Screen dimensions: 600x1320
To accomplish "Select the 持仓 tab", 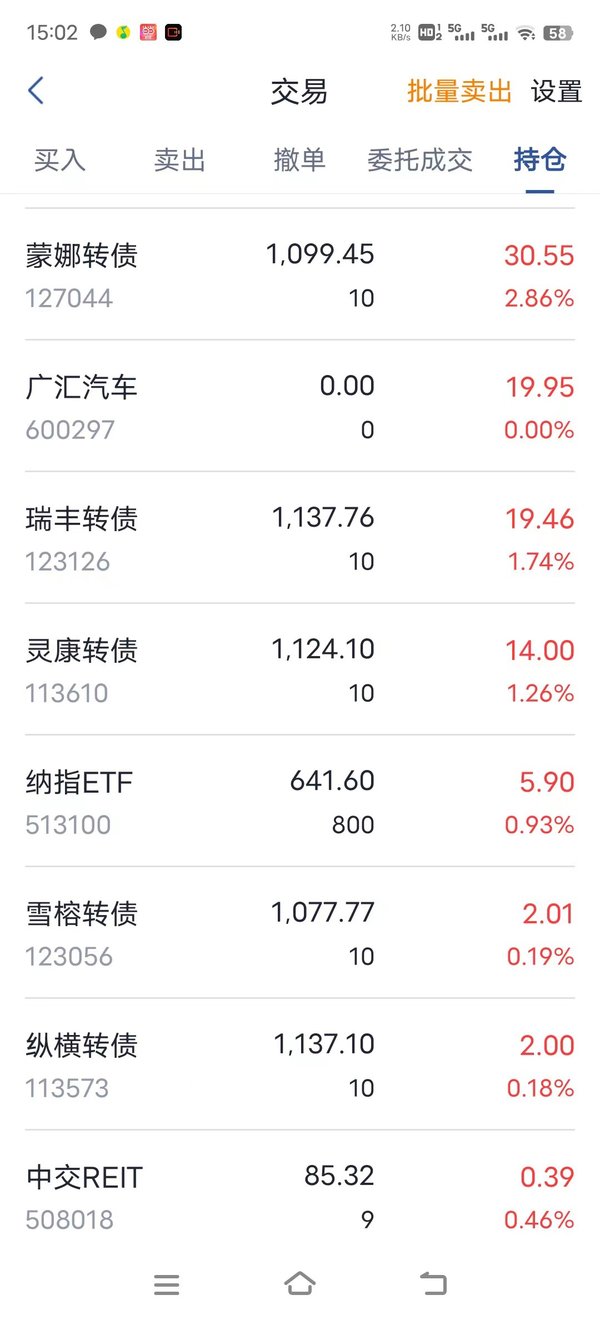I will (x=540, y=159).
